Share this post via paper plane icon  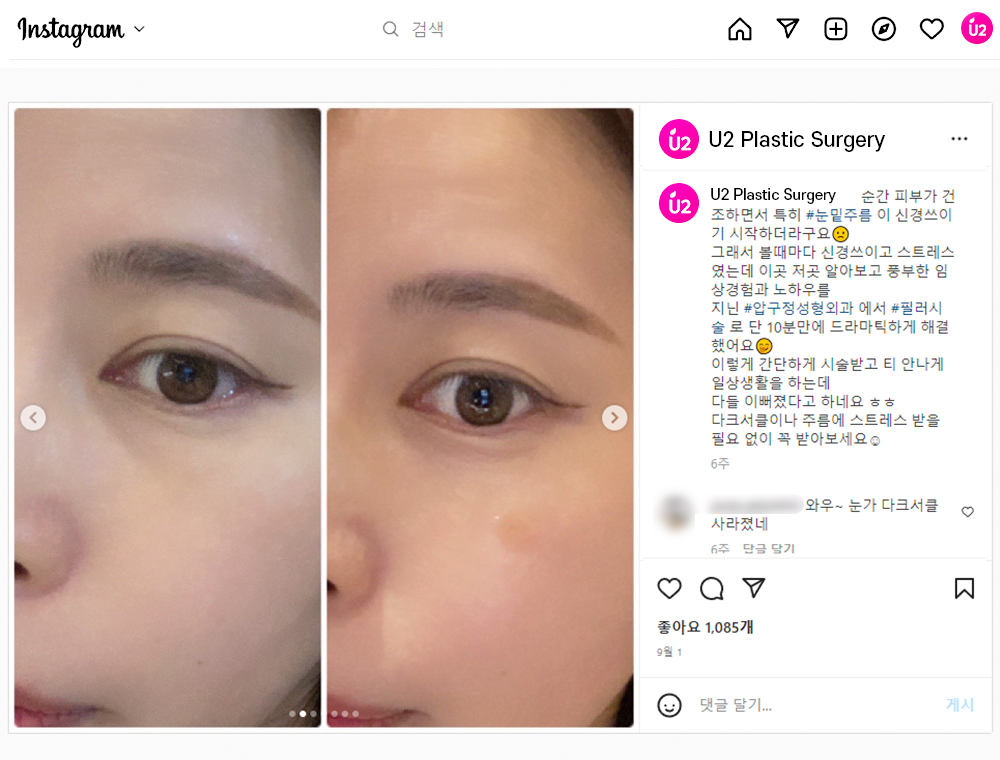[x=754, y=588]
